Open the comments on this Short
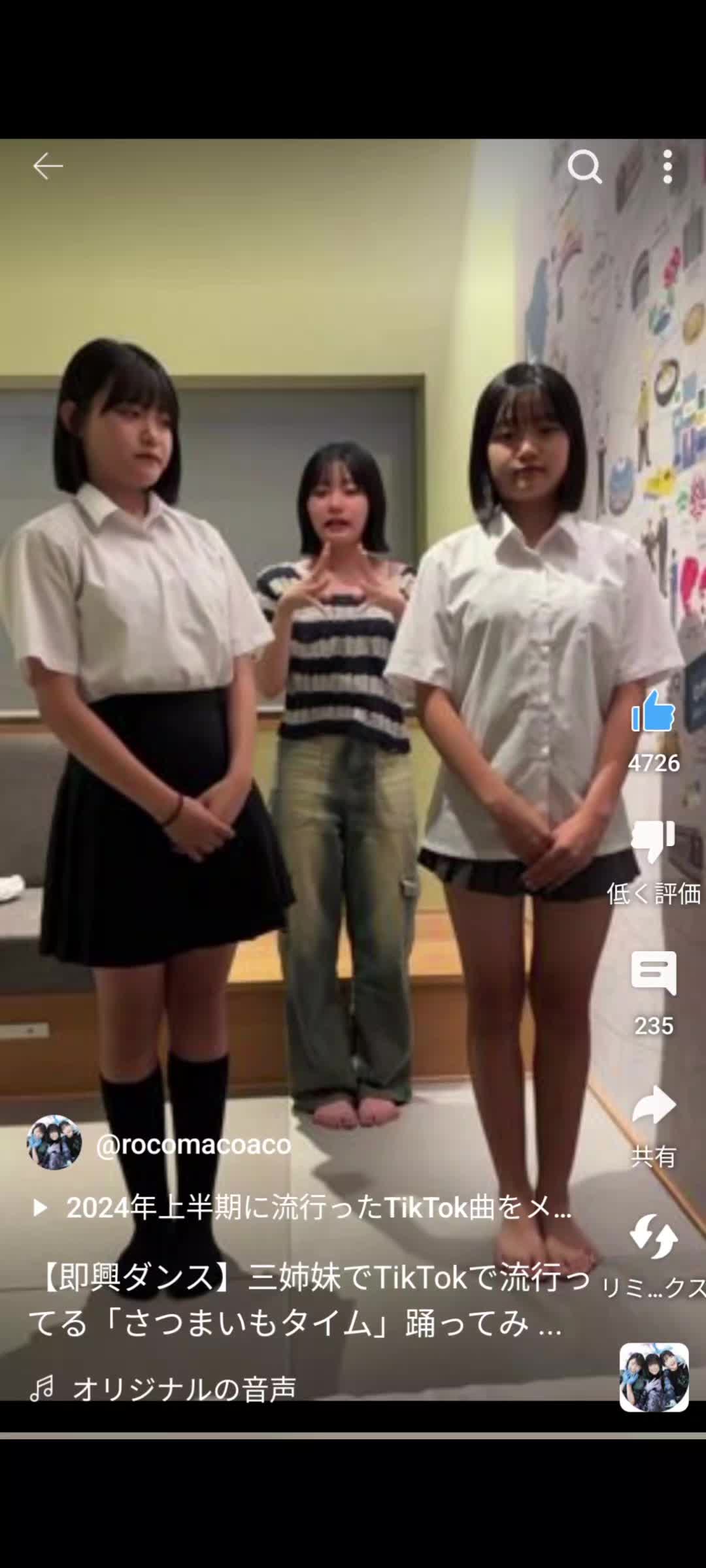Viewport: 706px width, 1568px height. coord(653,974)
